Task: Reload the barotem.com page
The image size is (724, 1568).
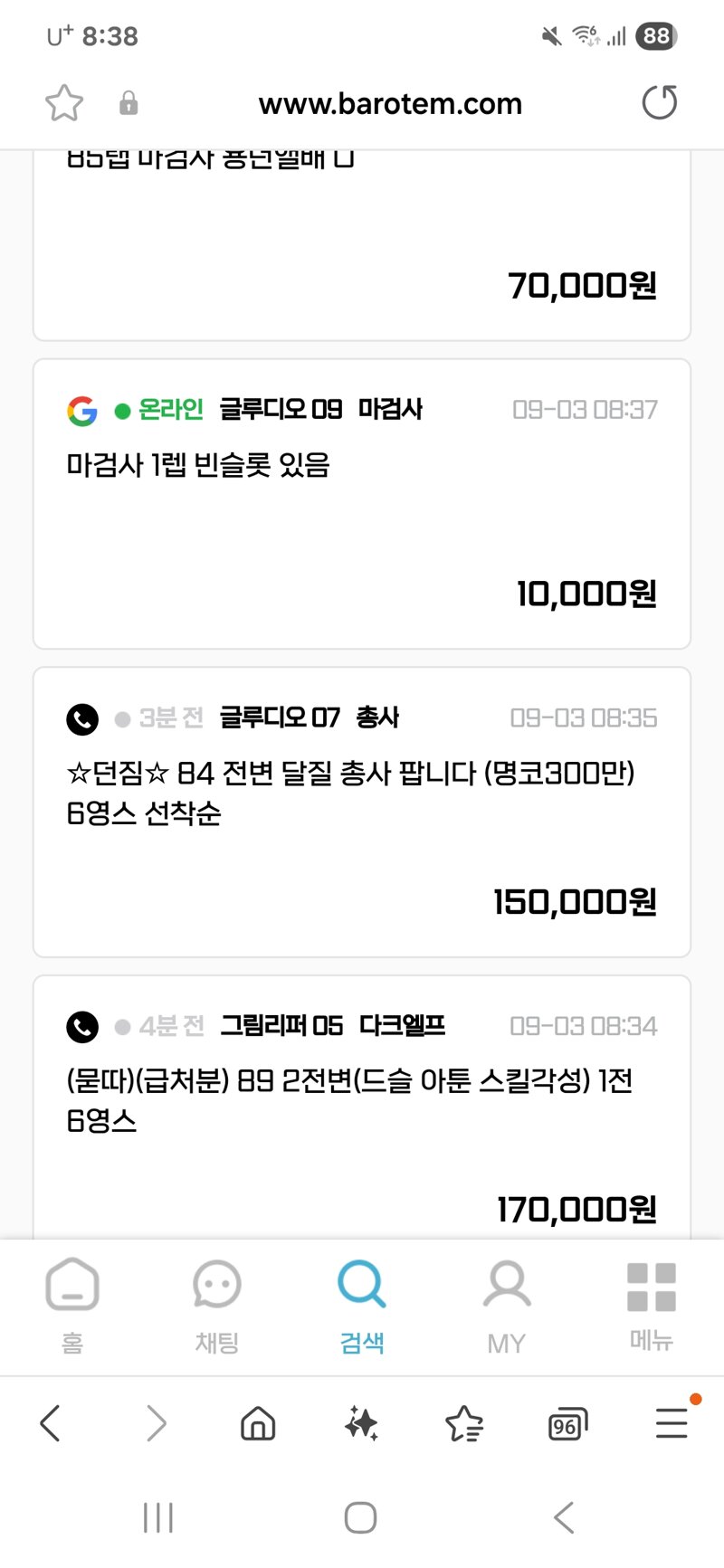Action: [x=660, y=102]
